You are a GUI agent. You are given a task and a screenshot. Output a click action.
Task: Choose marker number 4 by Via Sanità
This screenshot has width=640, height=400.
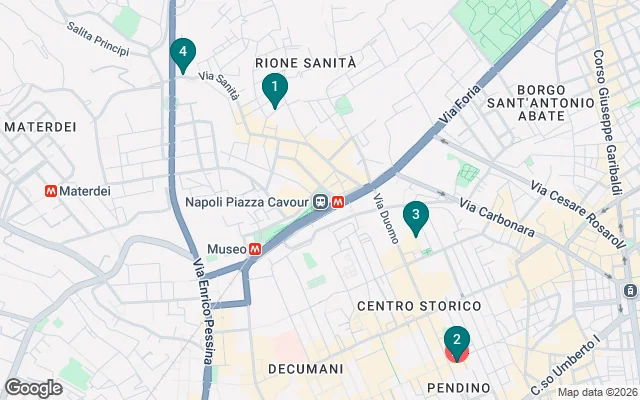pyautogui.click(x=182, y=53)
